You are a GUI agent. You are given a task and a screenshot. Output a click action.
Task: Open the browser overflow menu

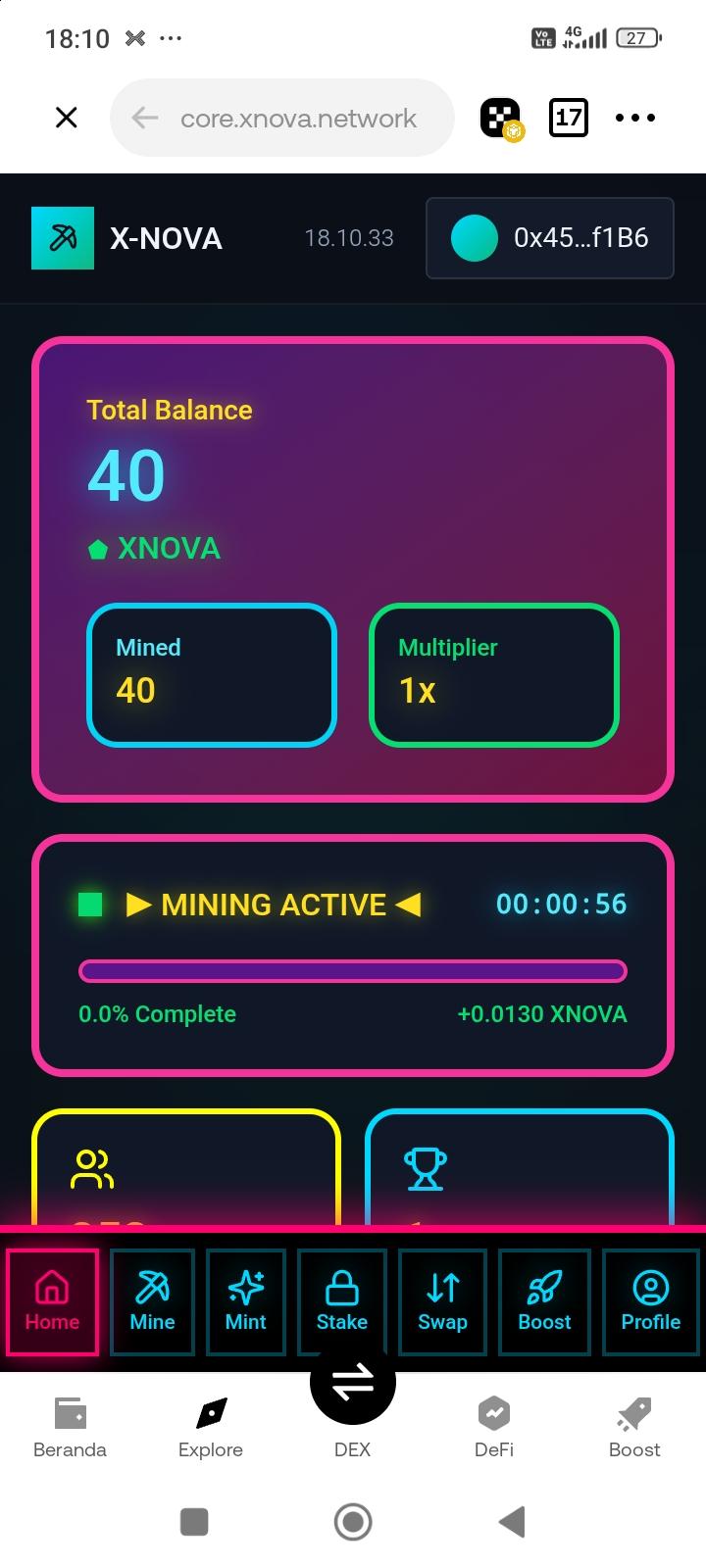point(634,119)
